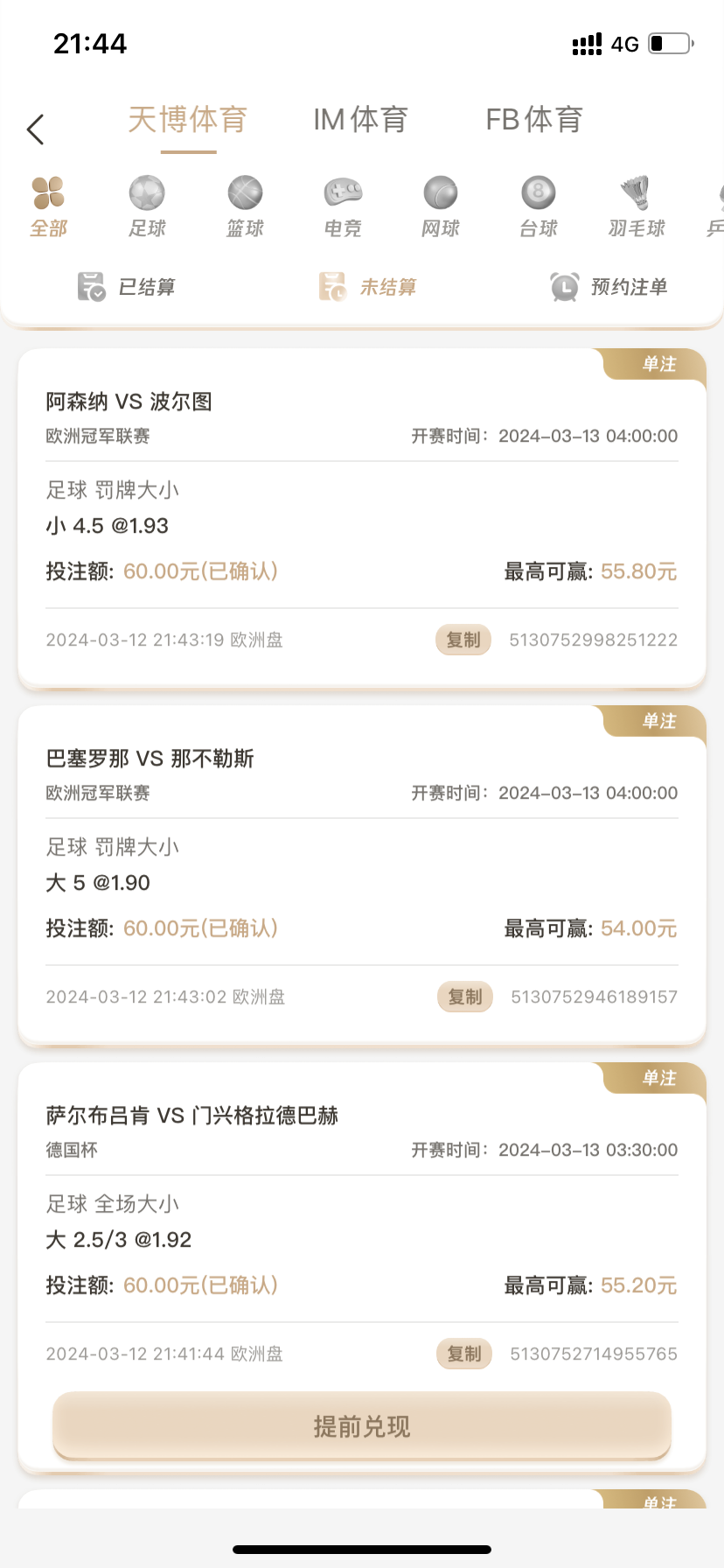
Task: View 已结算 bets
Action: (128, 287)
